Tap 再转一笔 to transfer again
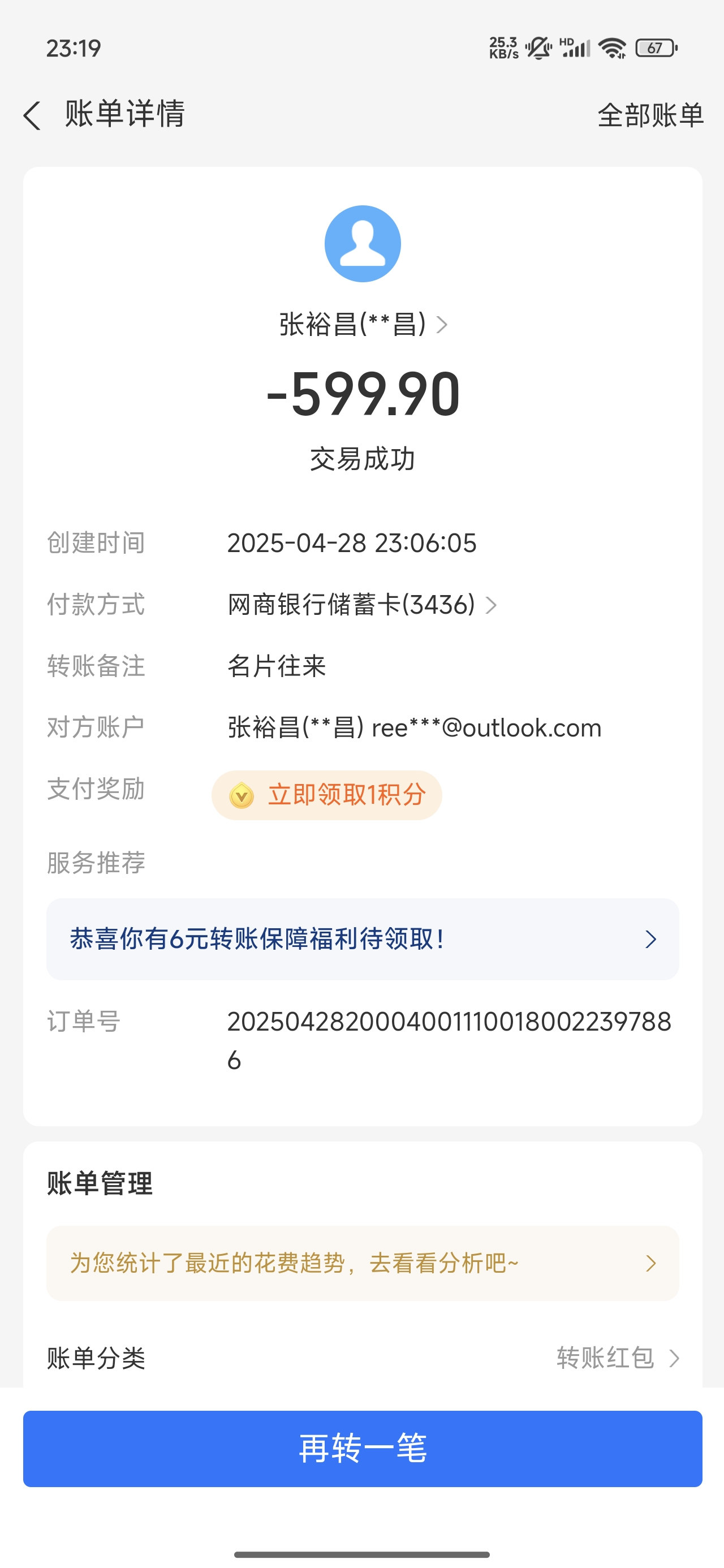724x1568 pixels. coord(363,1449)
